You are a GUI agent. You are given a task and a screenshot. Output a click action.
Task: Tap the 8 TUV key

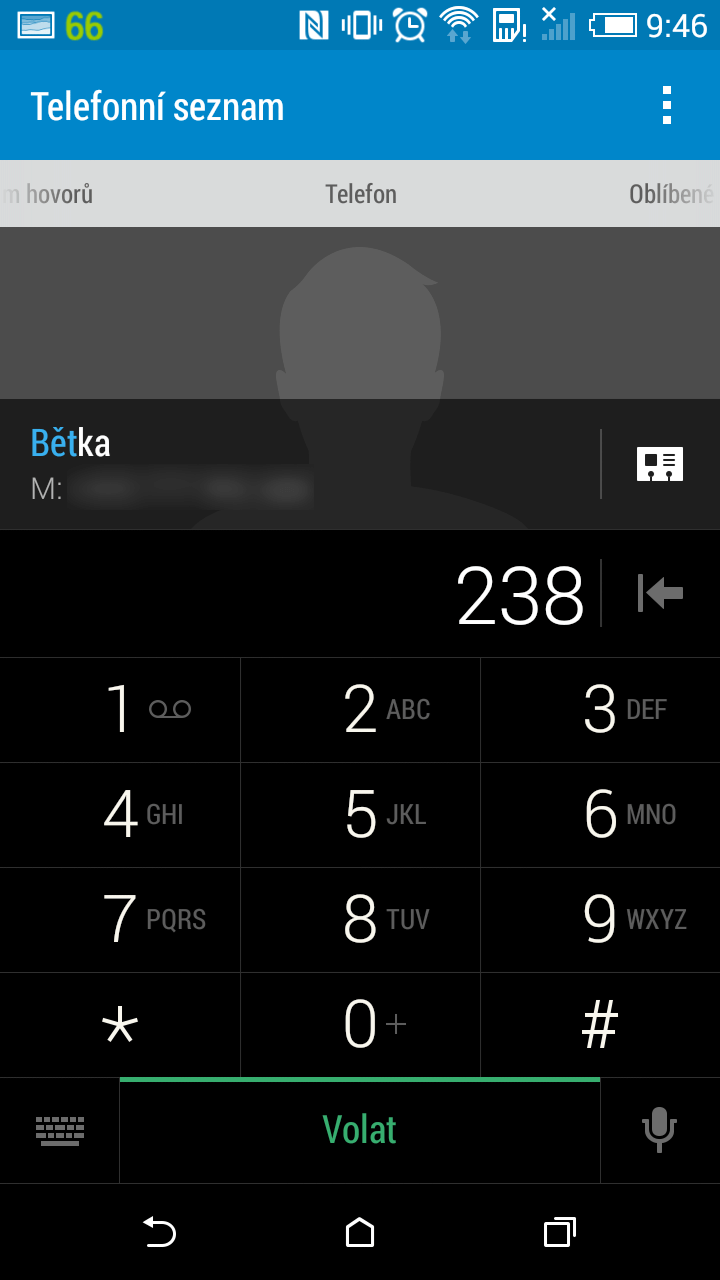point(360,920)
